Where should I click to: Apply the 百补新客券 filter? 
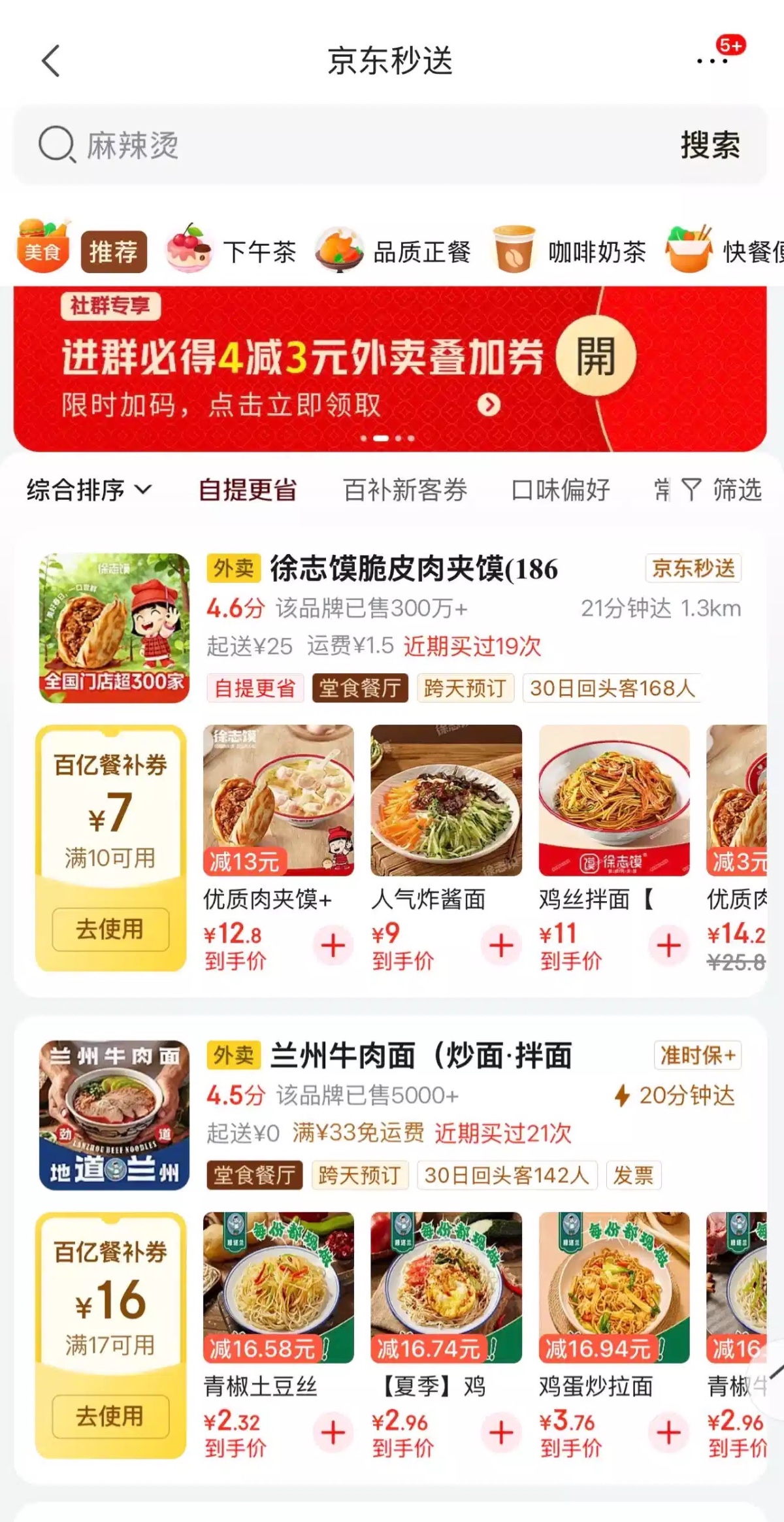pos(405,489)
